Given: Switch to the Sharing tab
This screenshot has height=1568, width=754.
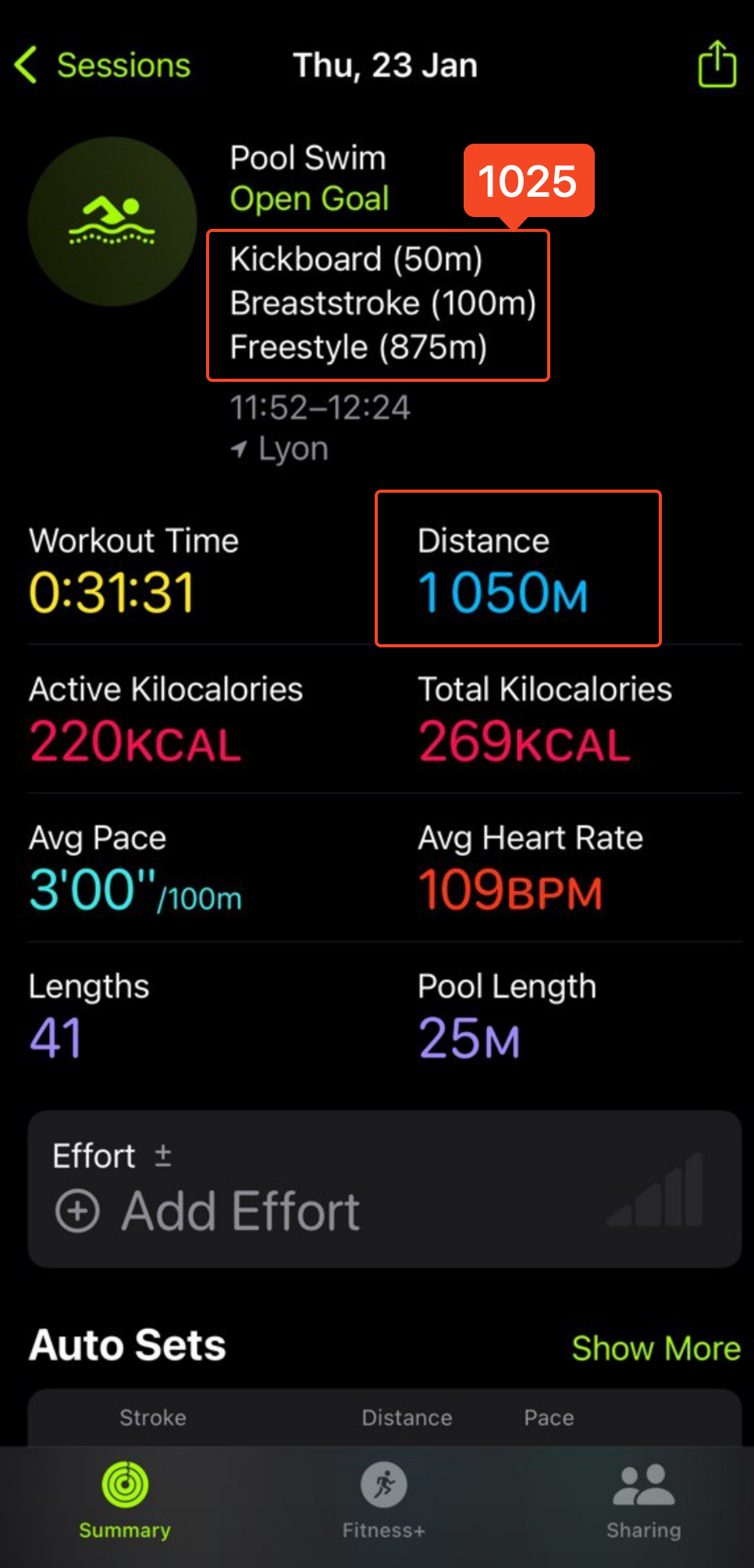Looking at the screenshot, I should coord(643,1500).
